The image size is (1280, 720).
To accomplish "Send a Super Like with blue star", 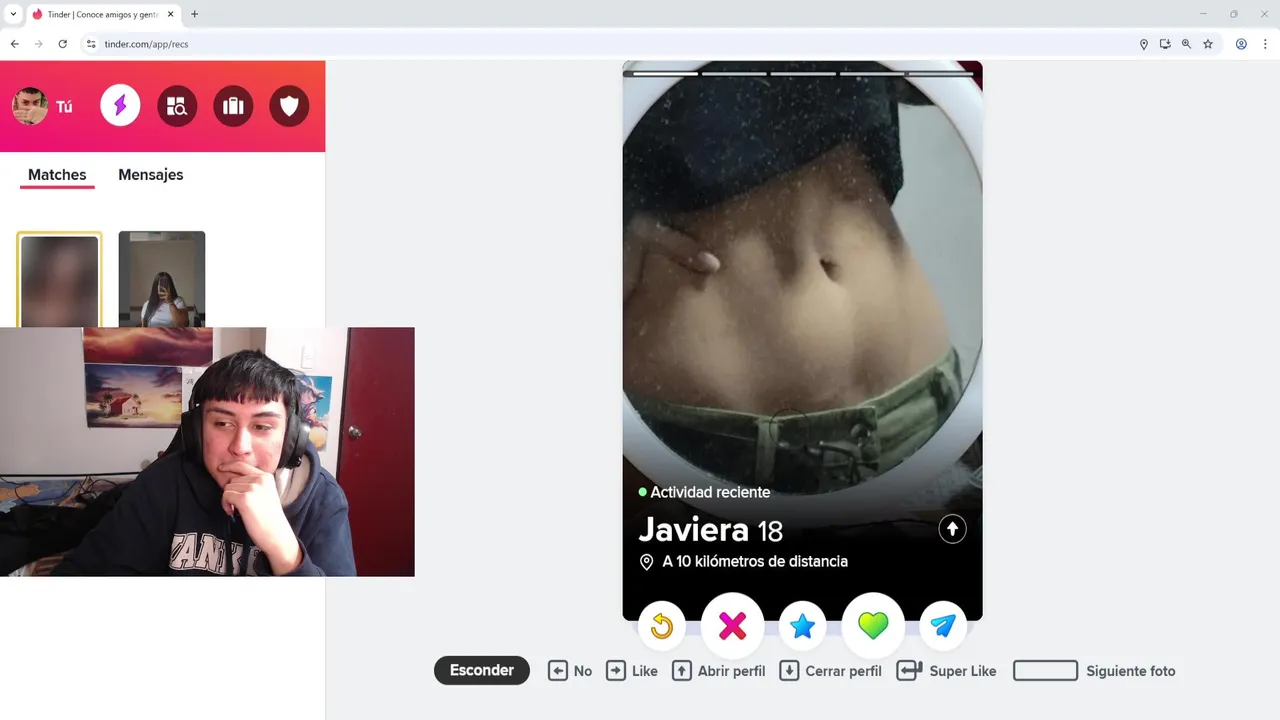I will (802, 626).
